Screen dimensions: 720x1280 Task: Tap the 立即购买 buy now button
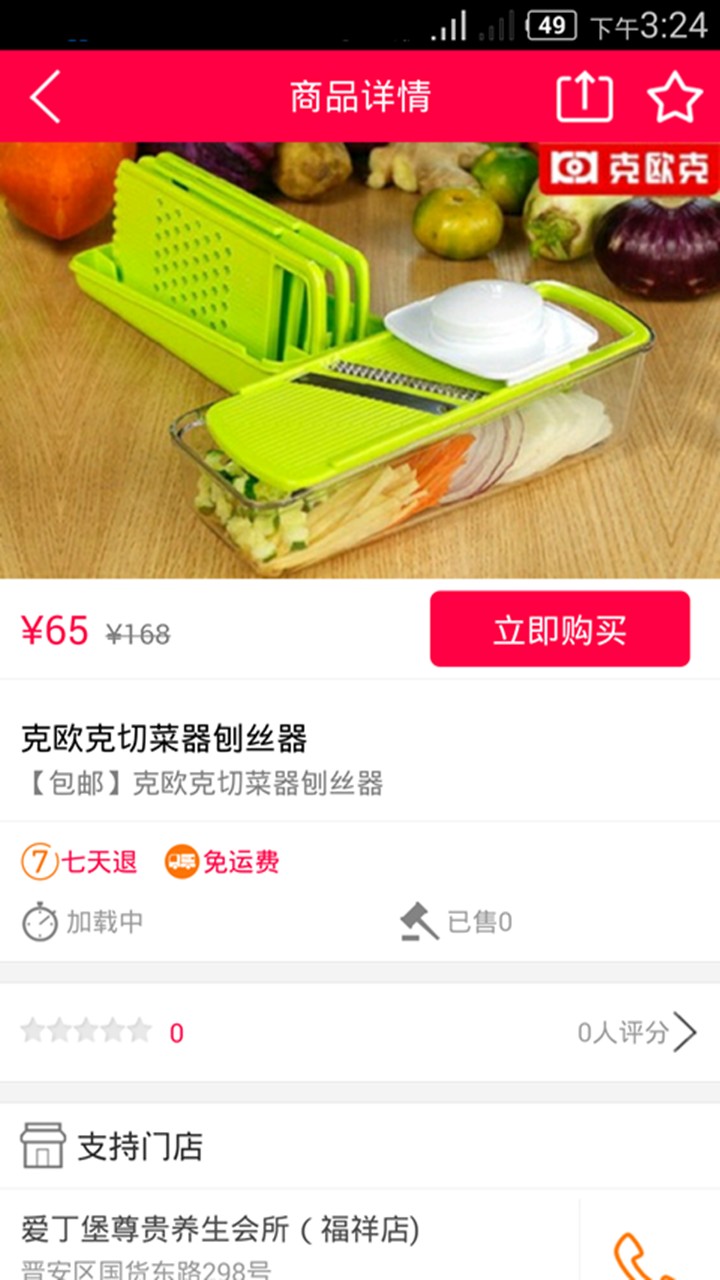560,629
